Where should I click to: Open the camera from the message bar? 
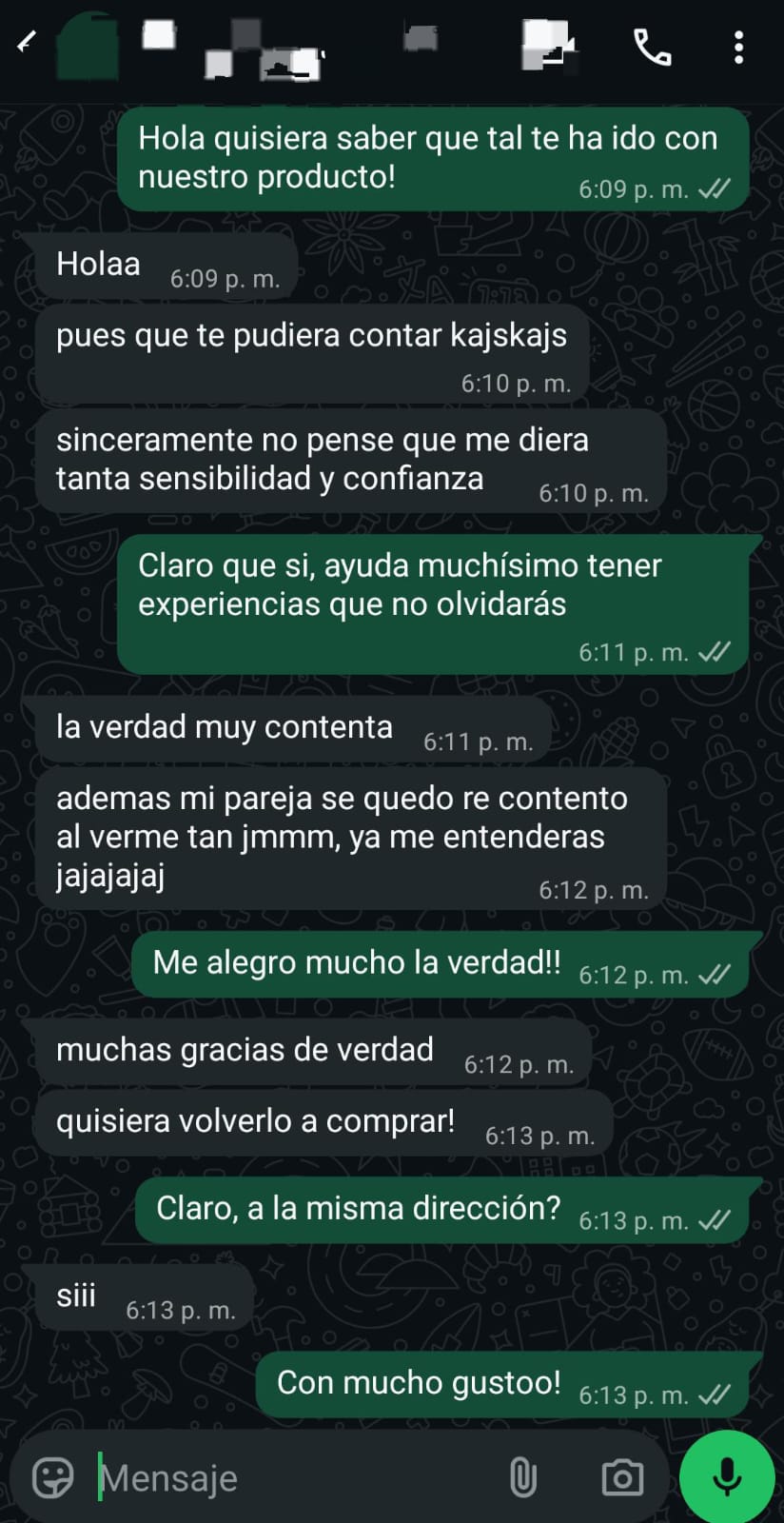point(622,1477)
